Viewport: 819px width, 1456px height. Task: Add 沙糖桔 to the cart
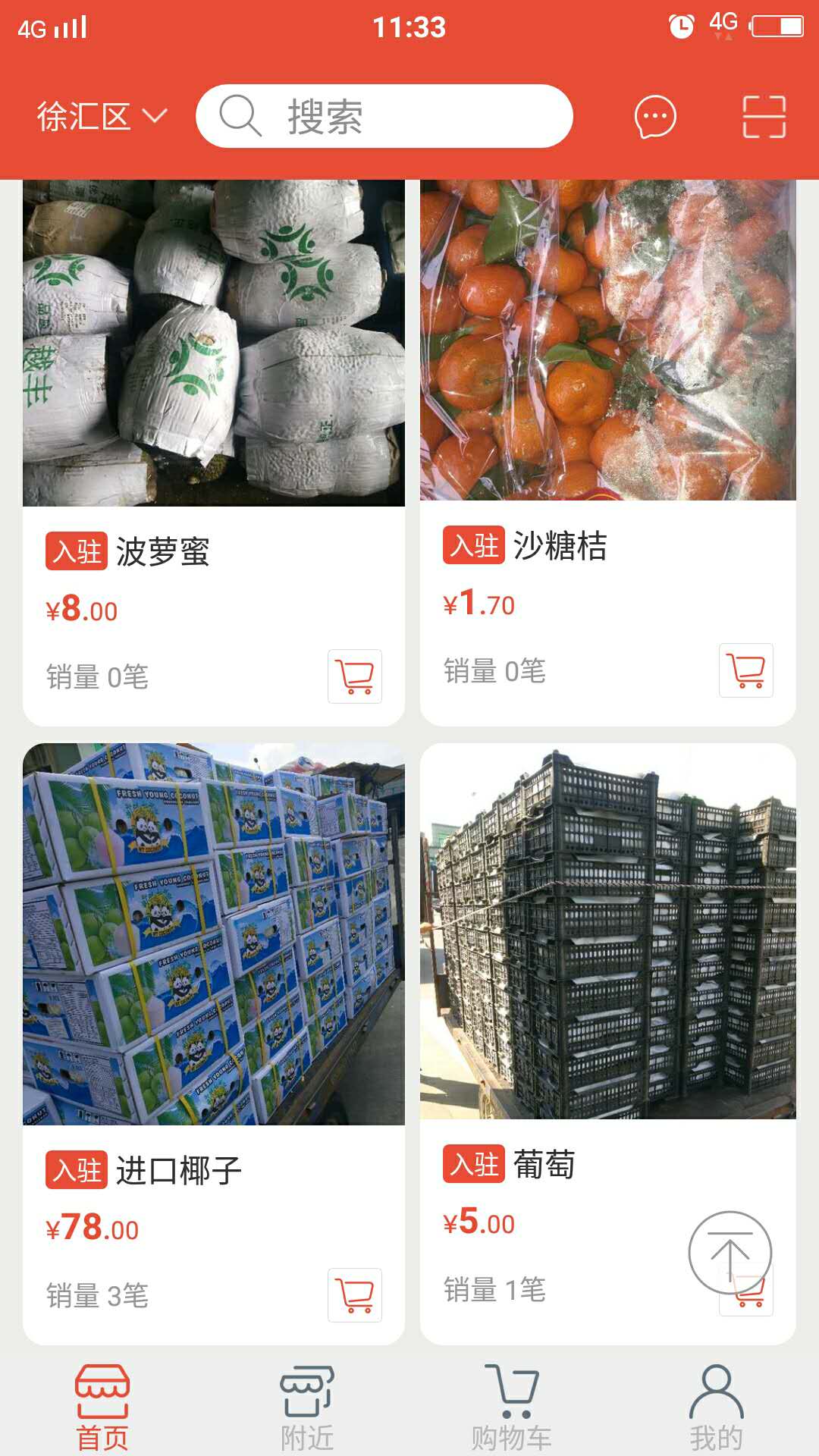(x=745, y=670)
